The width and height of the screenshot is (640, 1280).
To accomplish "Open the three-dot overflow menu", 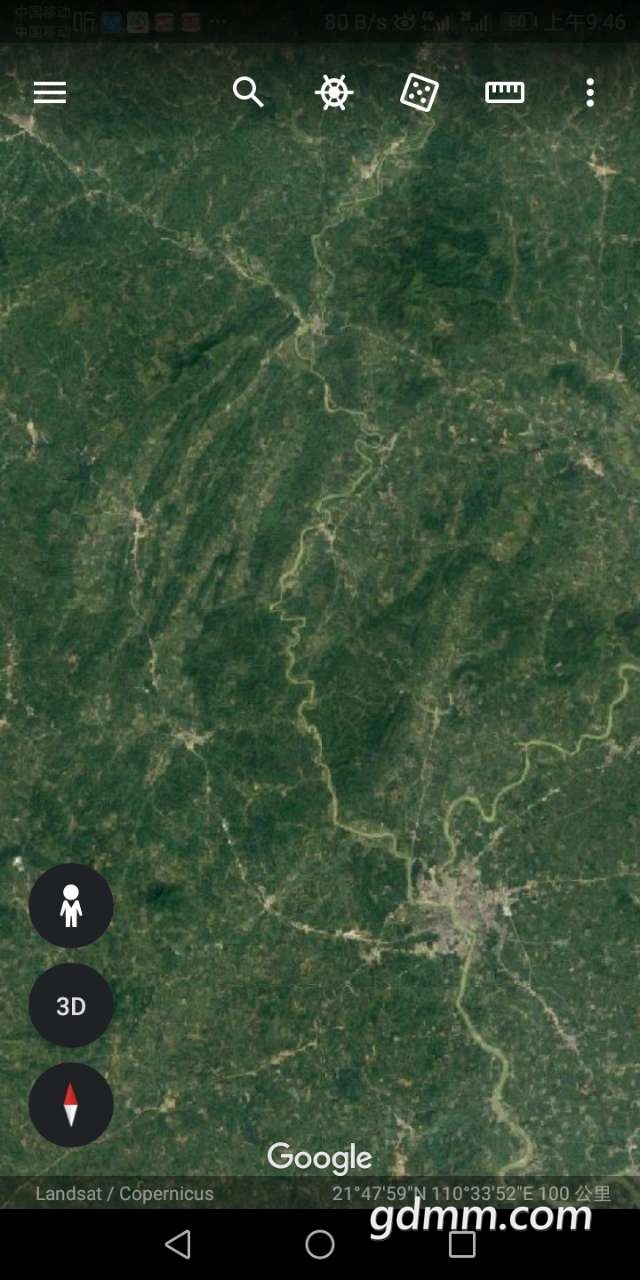I will [x=590, y=93].
